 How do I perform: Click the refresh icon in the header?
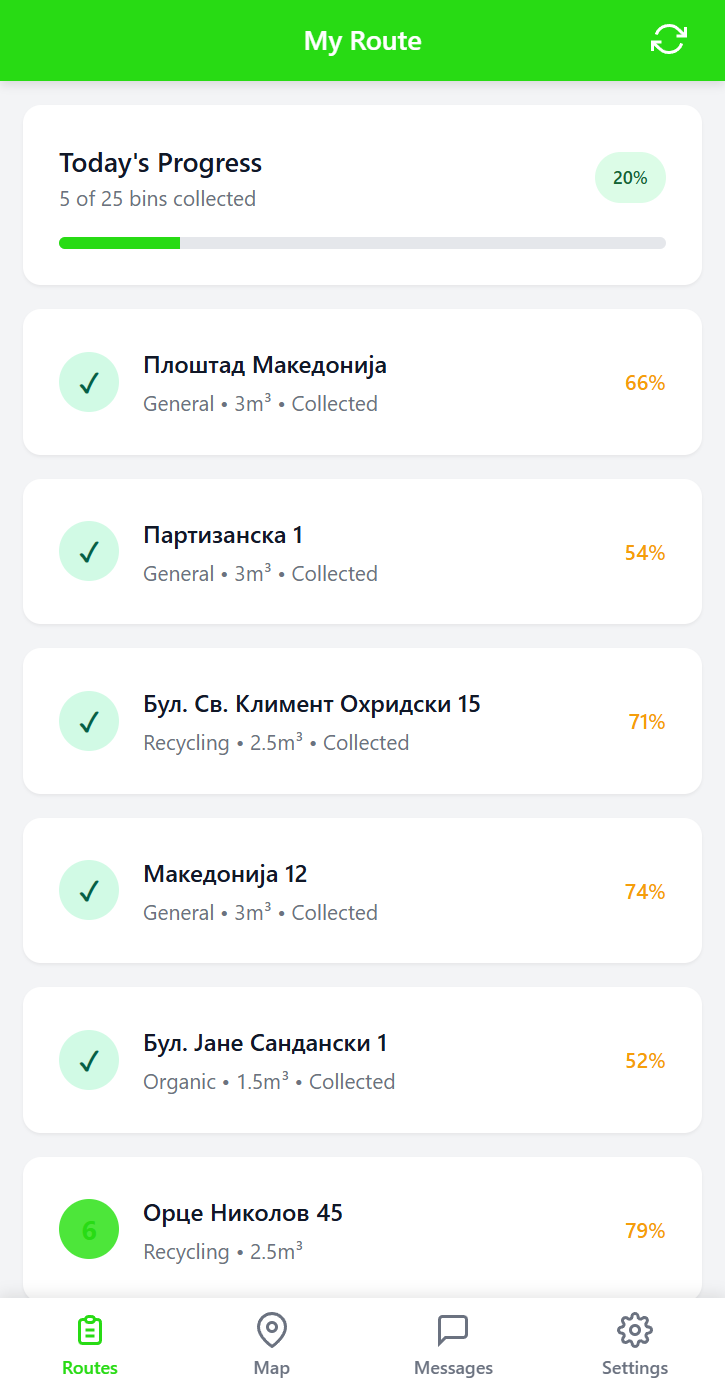[x=667, y=40]
